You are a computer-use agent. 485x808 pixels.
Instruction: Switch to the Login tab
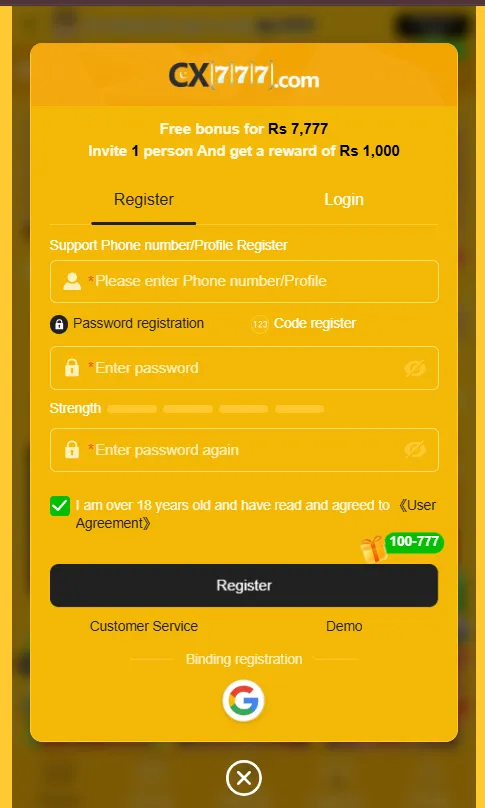click(344, 199)
